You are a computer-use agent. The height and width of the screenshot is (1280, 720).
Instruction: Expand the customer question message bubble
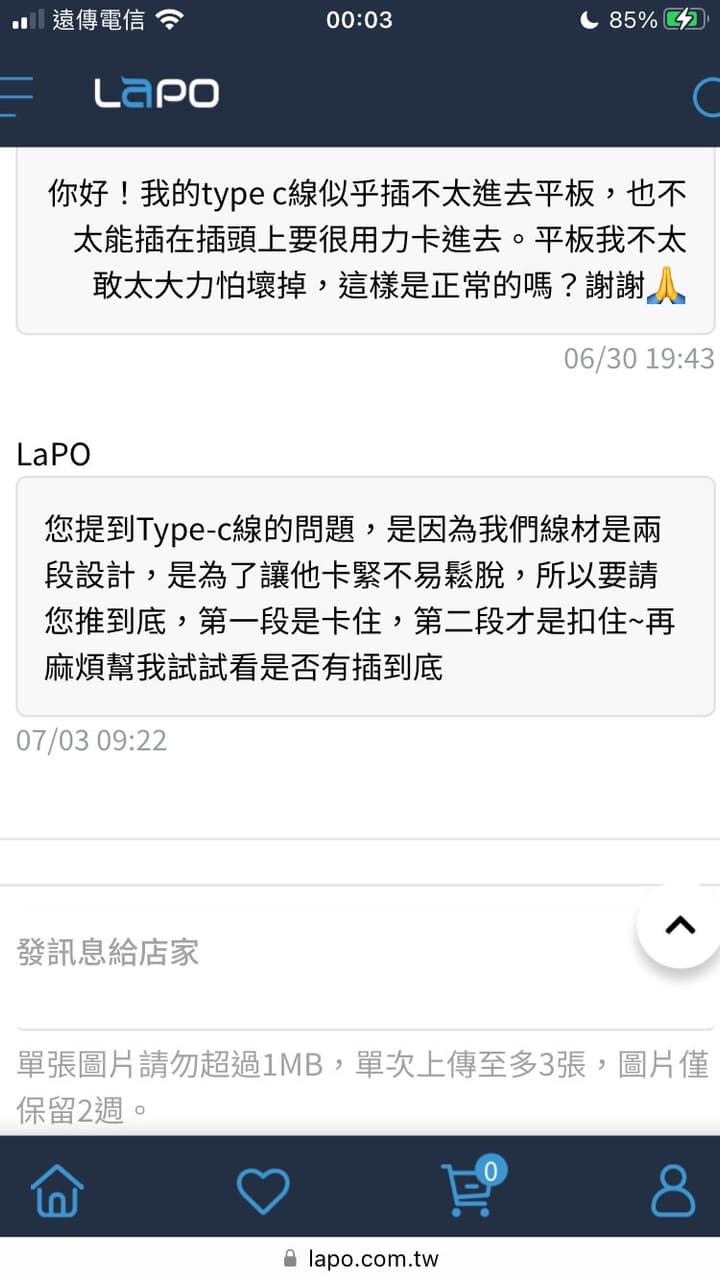[360, 240]
